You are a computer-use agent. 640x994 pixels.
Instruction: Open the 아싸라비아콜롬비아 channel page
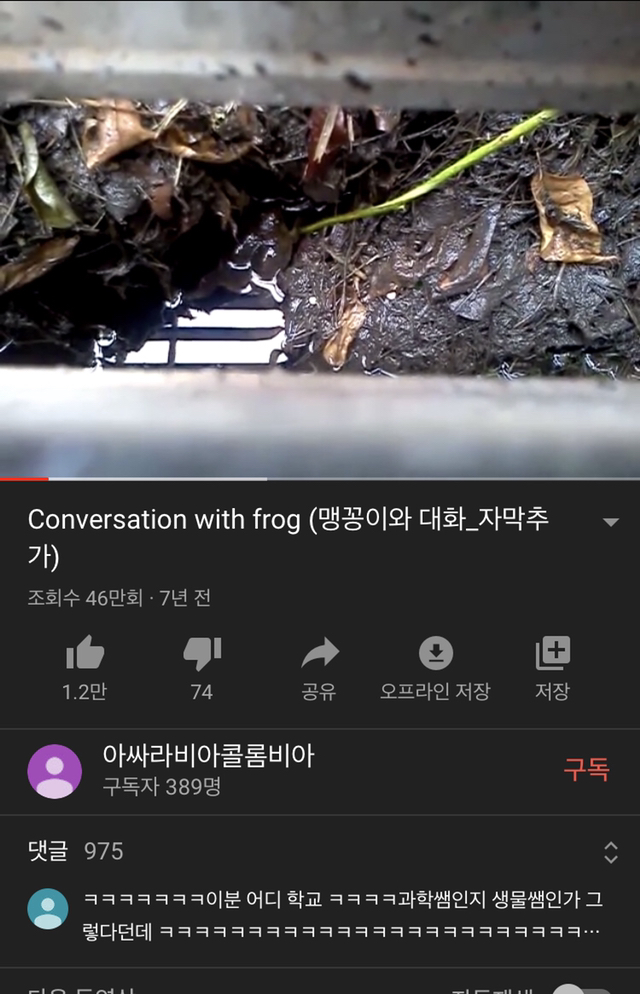208,757
